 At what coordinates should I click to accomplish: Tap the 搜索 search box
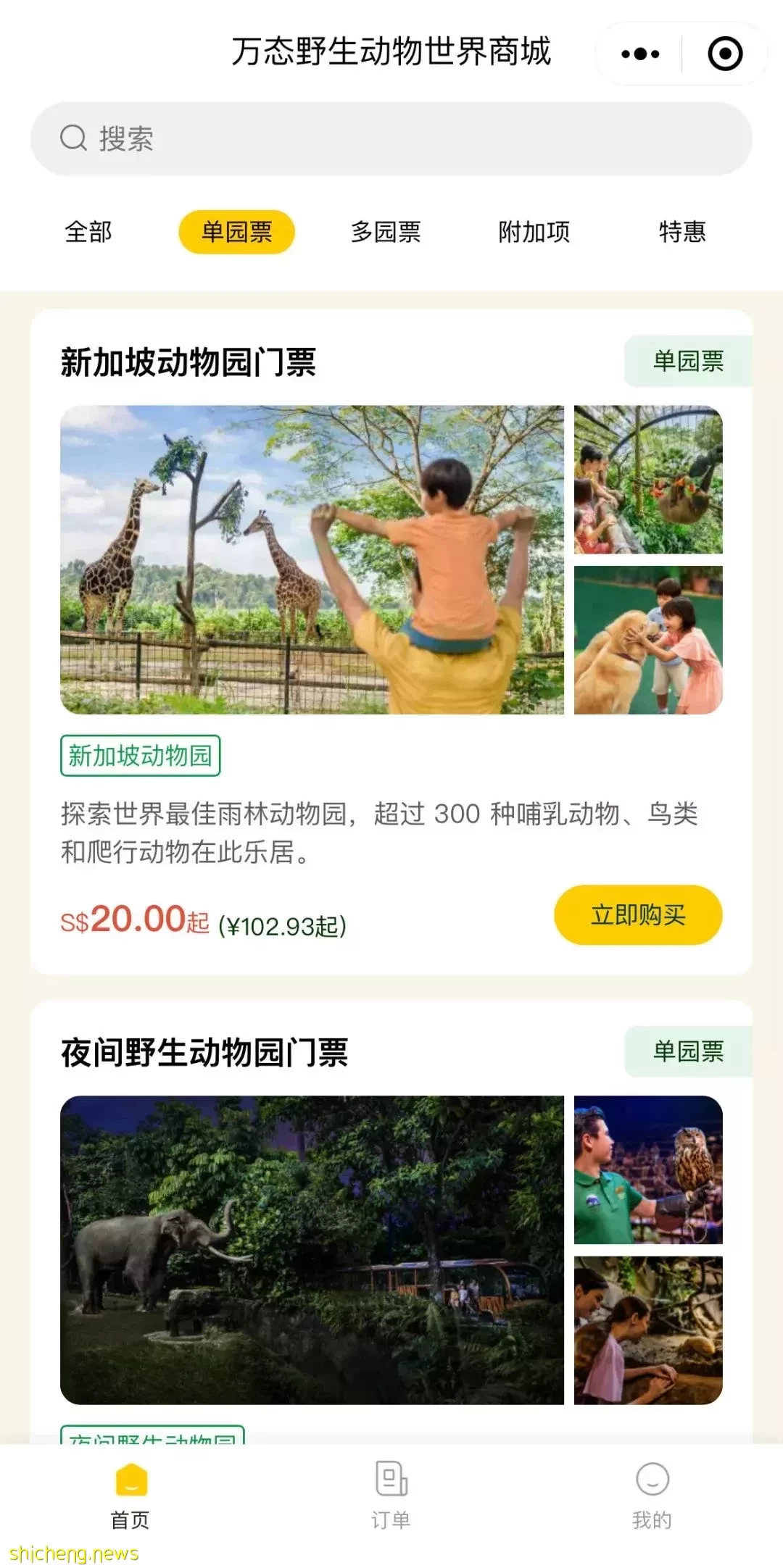[x=391, y=138]
